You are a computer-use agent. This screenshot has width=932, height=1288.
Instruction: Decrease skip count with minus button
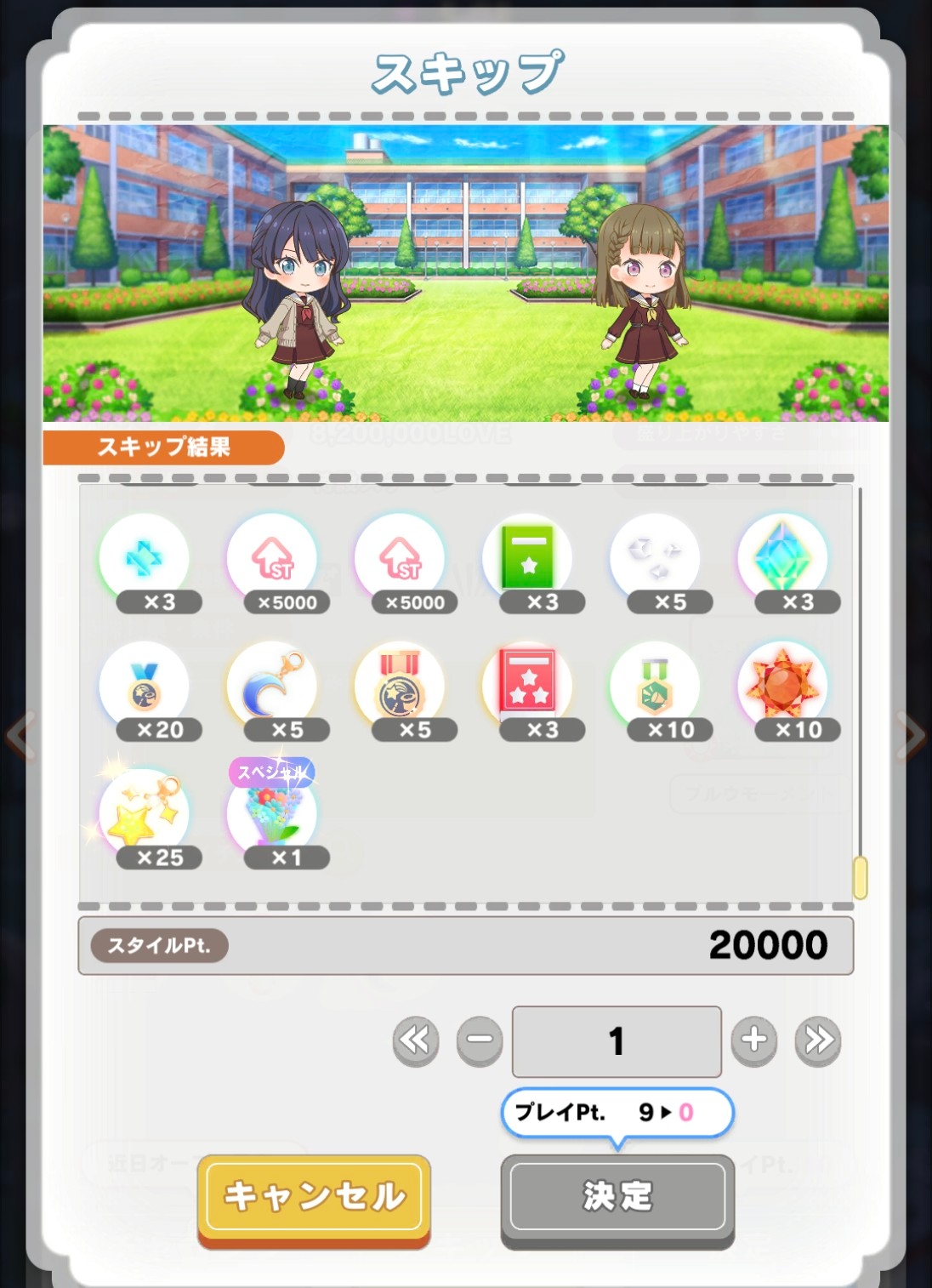480,1040
